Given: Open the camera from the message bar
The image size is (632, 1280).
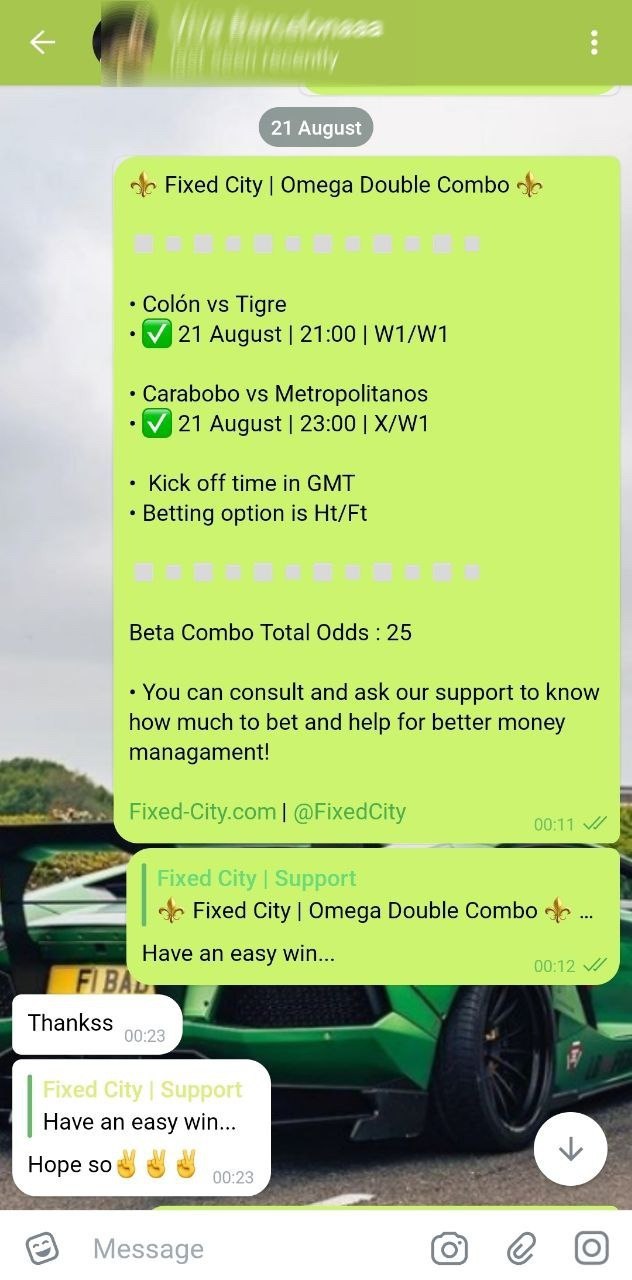Looking at the screenshot, I should click(x=449, y=1248).
